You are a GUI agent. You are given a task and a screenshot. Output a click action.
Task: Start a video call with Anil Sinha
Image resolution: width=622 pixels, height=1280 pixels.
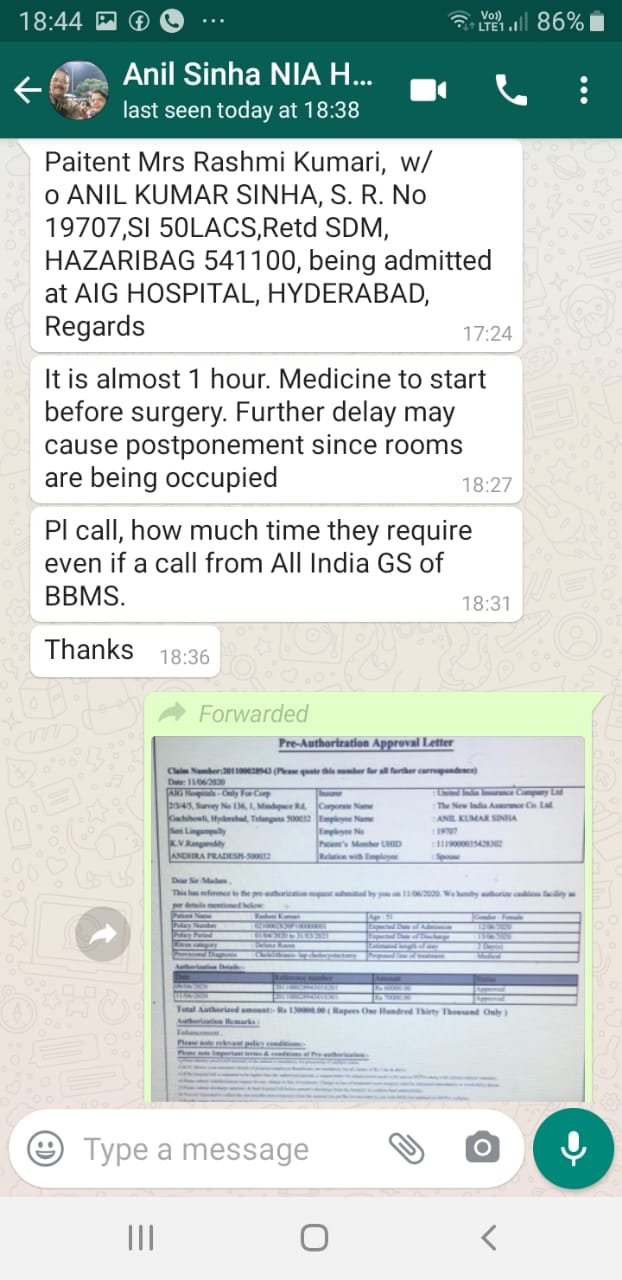coord(428,91)
